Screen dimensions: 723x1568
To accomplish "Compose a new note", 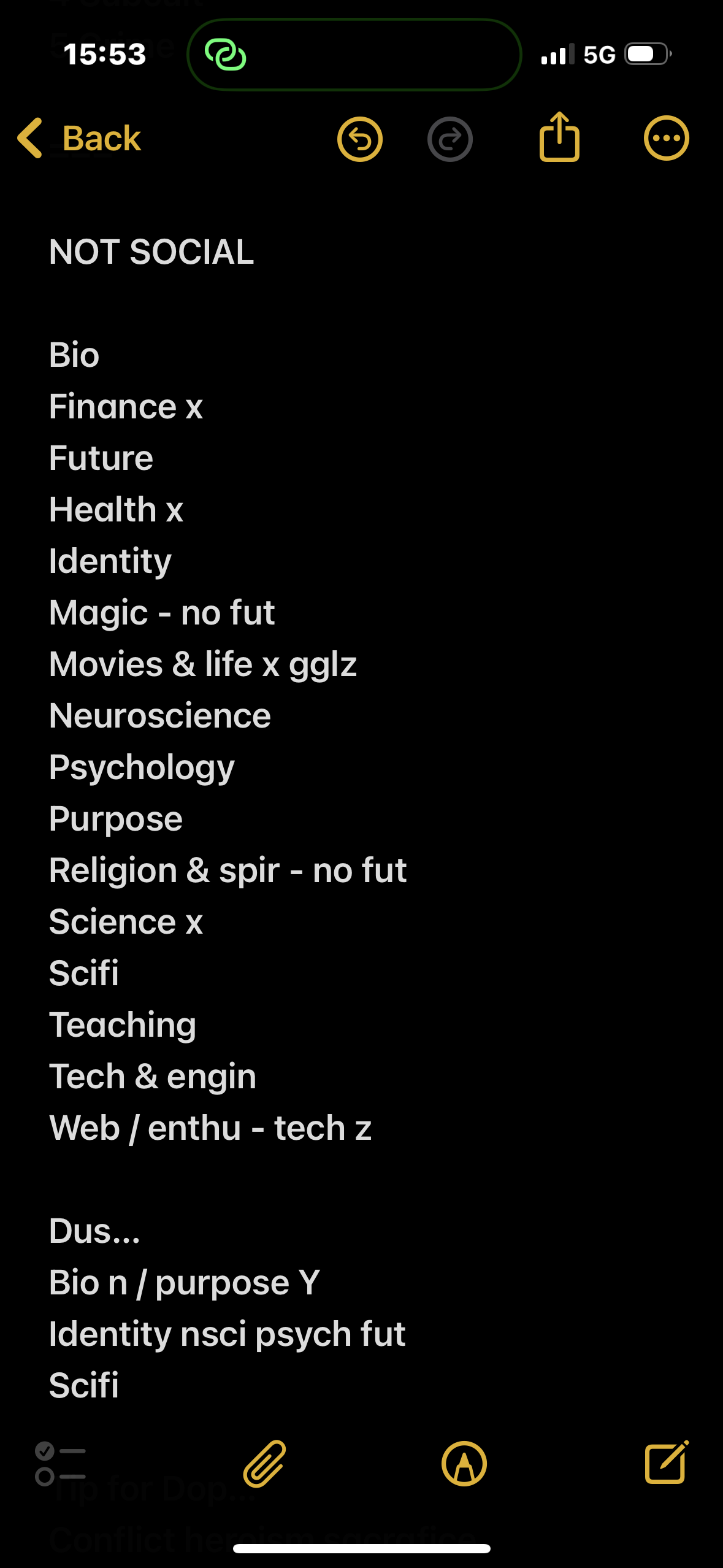I will point(666,1462).
